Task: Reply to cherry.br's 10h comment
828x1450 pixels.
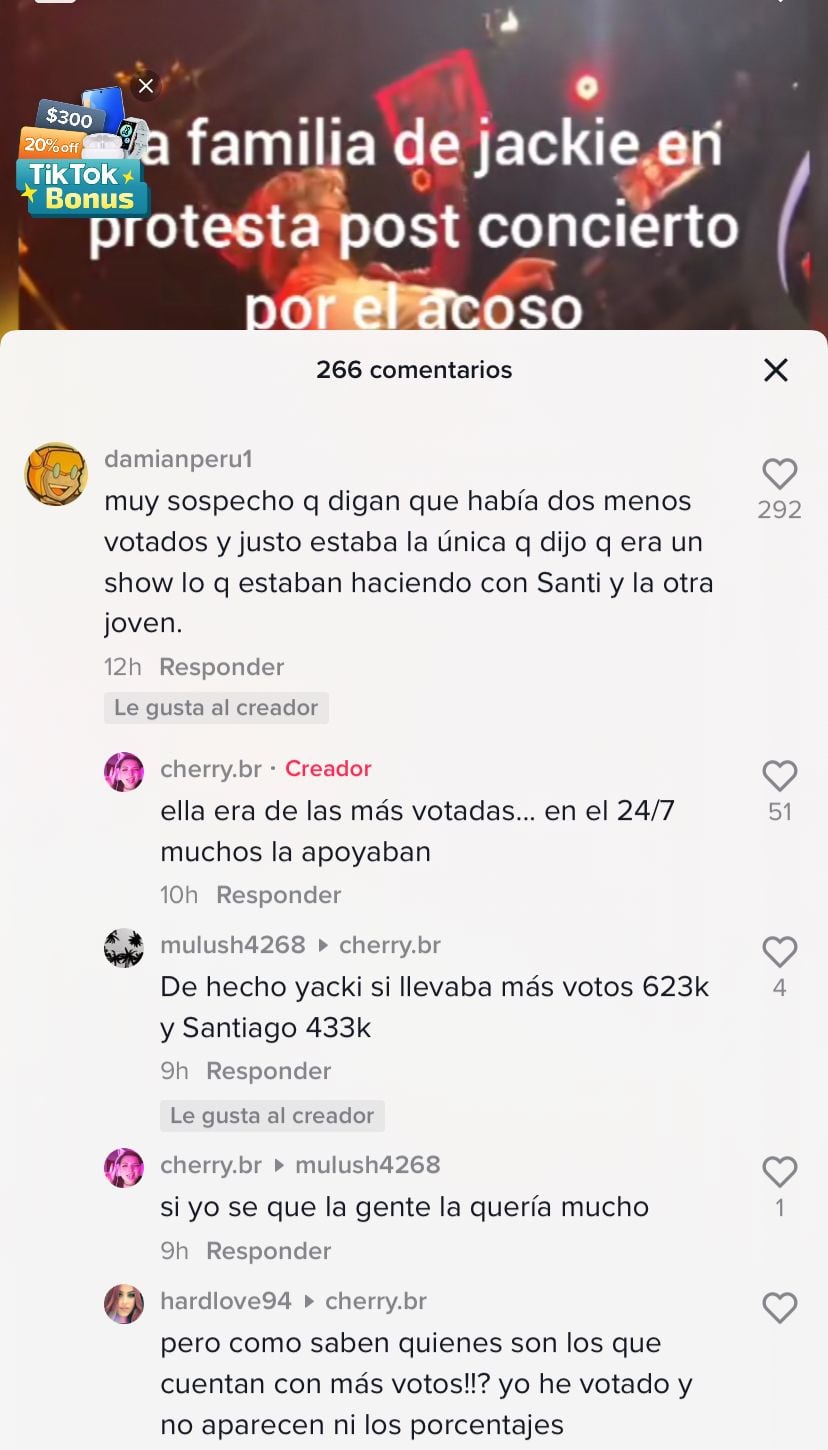Action: pos(278,895)
